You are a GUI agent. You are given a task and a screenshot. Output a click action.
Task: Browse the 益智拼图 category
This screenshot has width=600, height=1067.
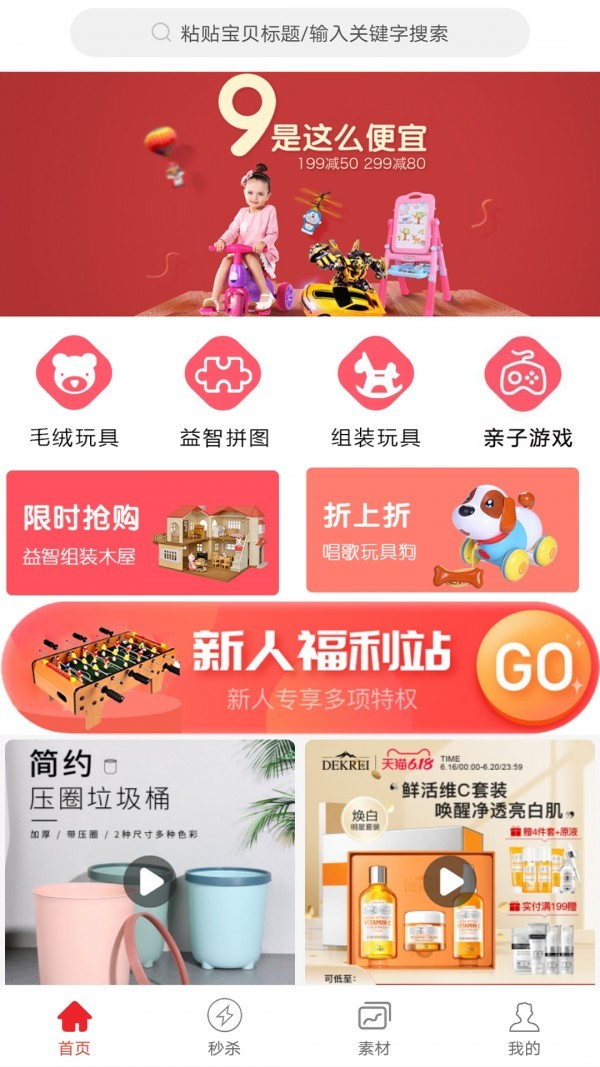click(x=224, y=390)
